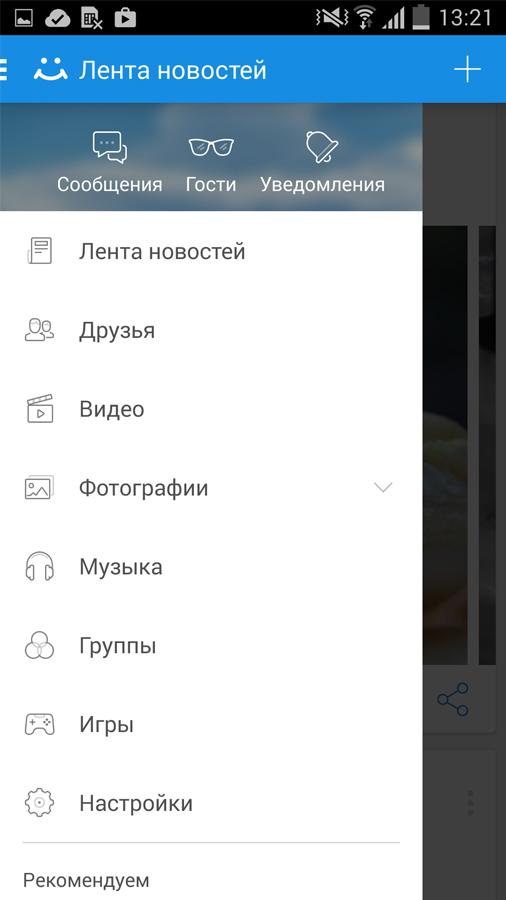
Task: Open Настройки settings
Action: tap(211, 803)
